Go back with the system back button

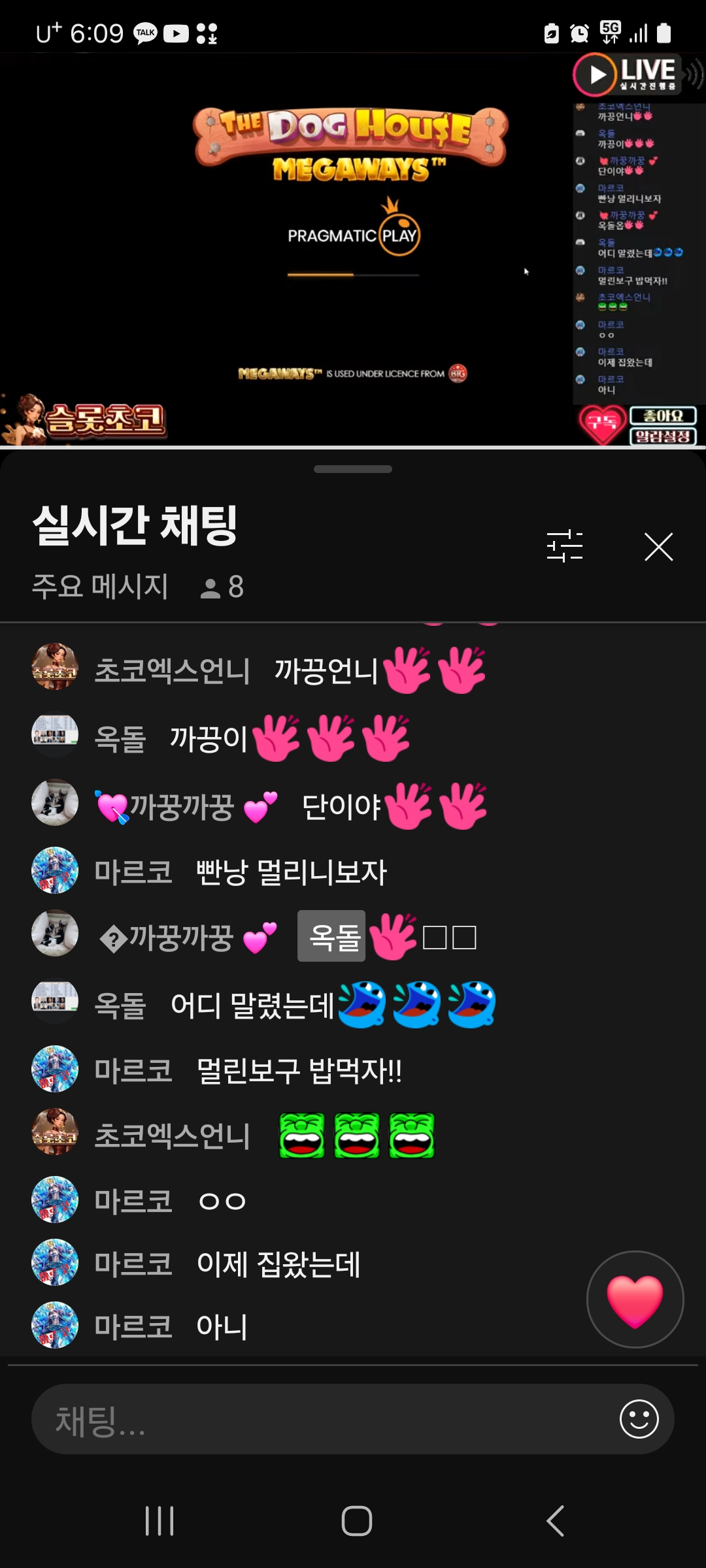(x=555, y=1521)
